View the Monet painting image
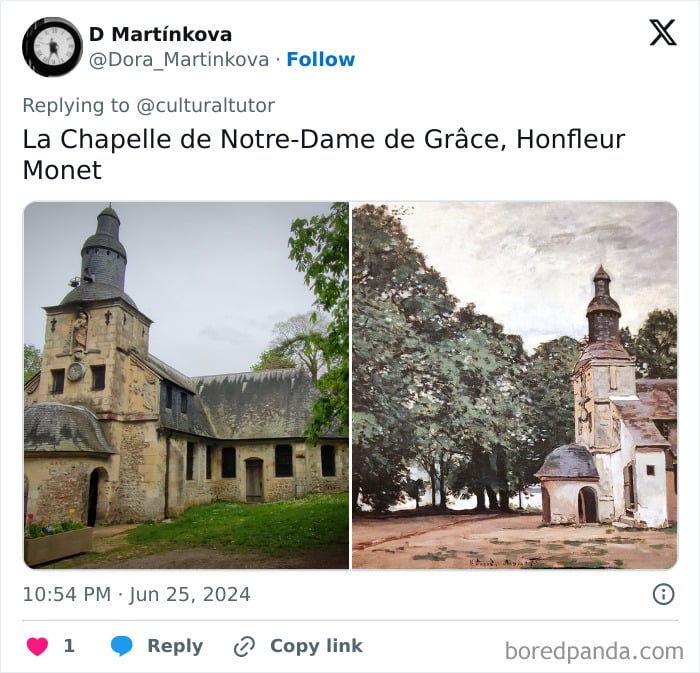 coord(514,385)
